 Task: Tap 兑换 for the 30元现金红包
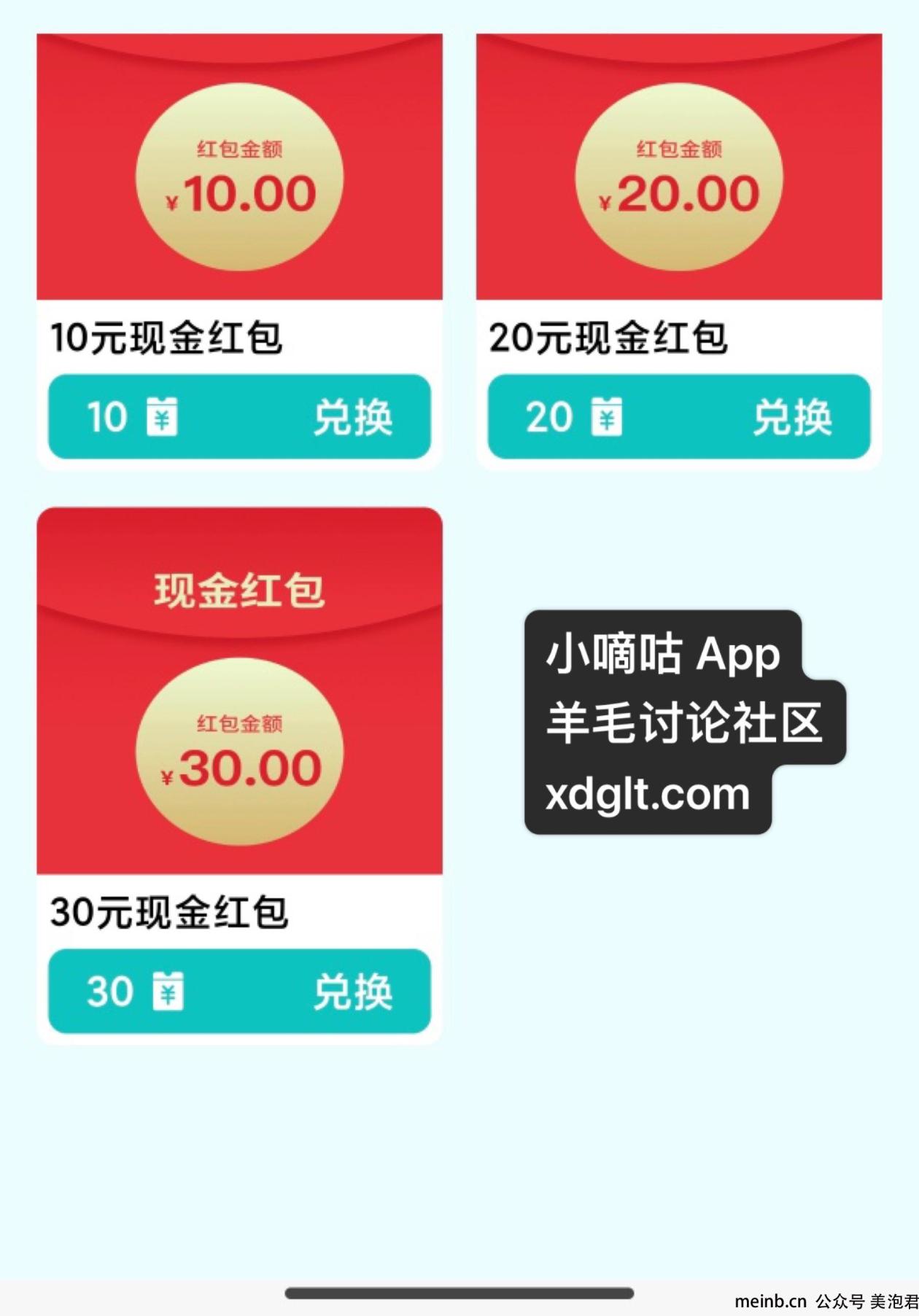point(239,992)
